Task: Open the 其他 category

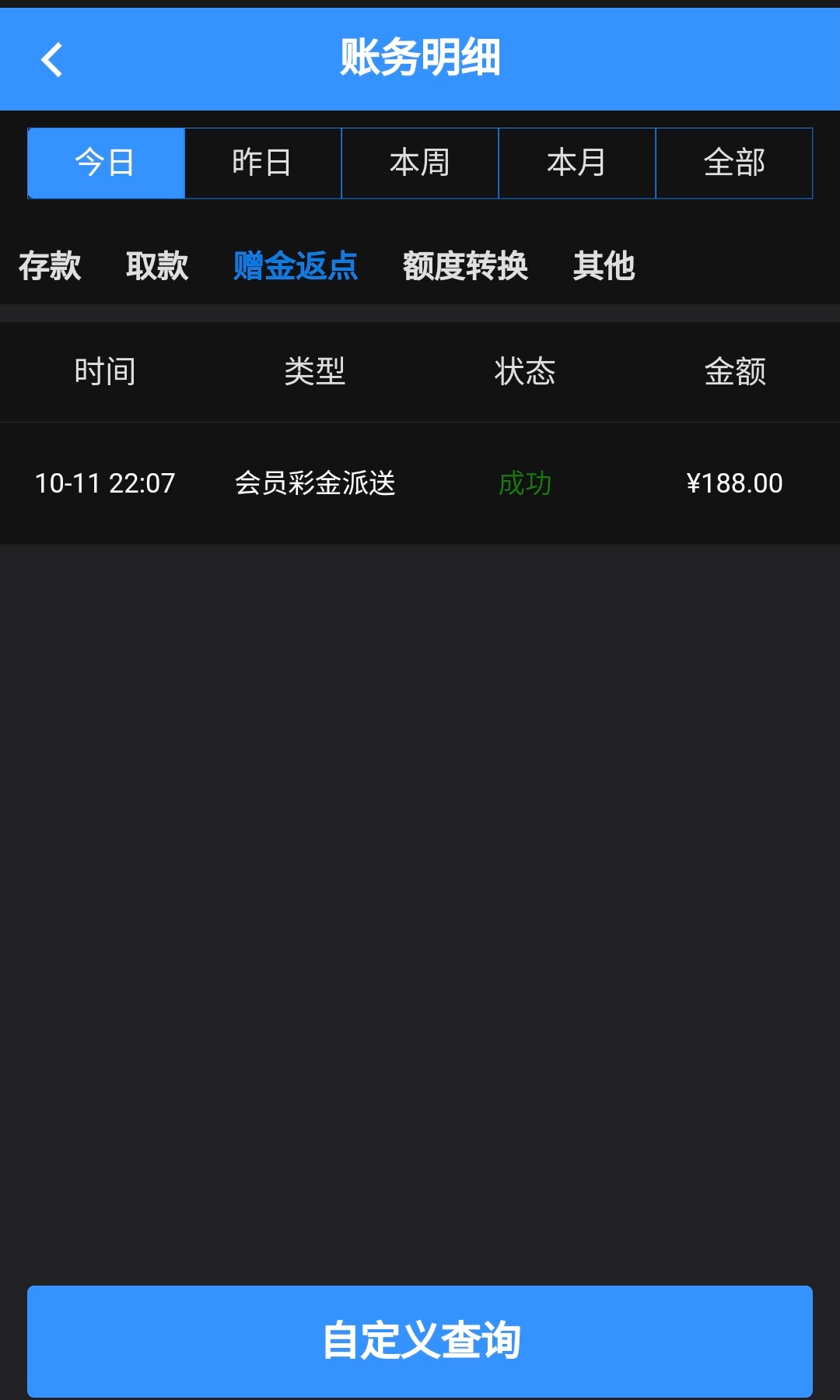Action: tap(604, 266)
